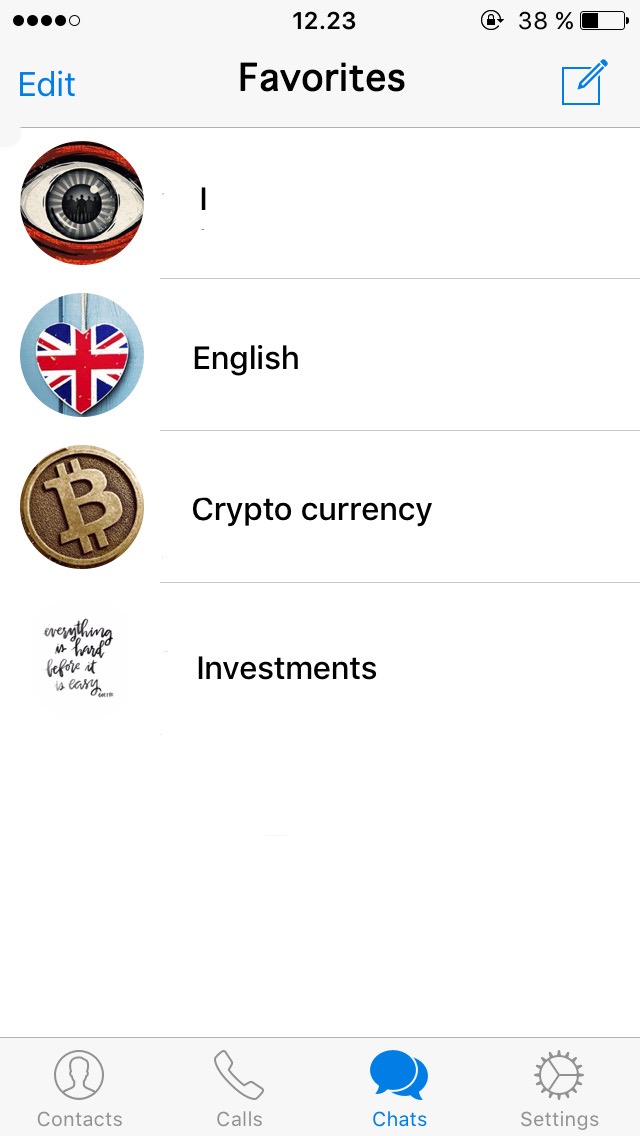Switch to the Calls tab
The width and height of the screenshot is (640, 1136).
point(239,1089)
